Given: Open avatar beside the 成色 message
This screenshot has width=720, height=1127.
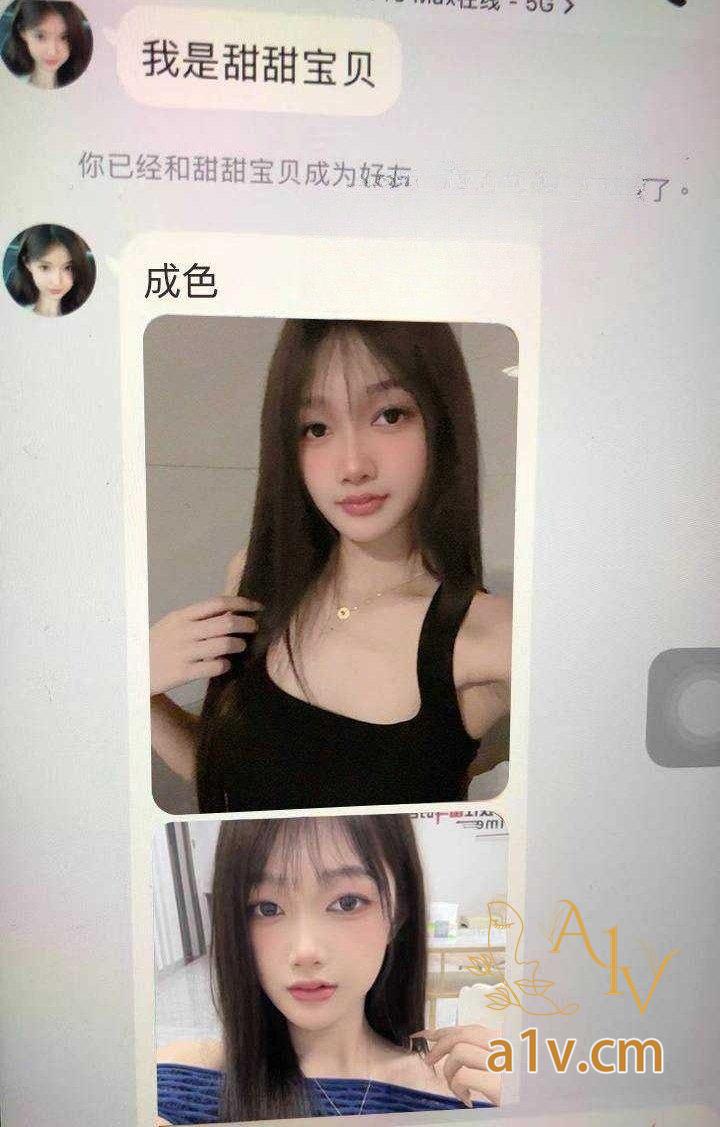Looking at the screenshot, I should tap(49, 269).
